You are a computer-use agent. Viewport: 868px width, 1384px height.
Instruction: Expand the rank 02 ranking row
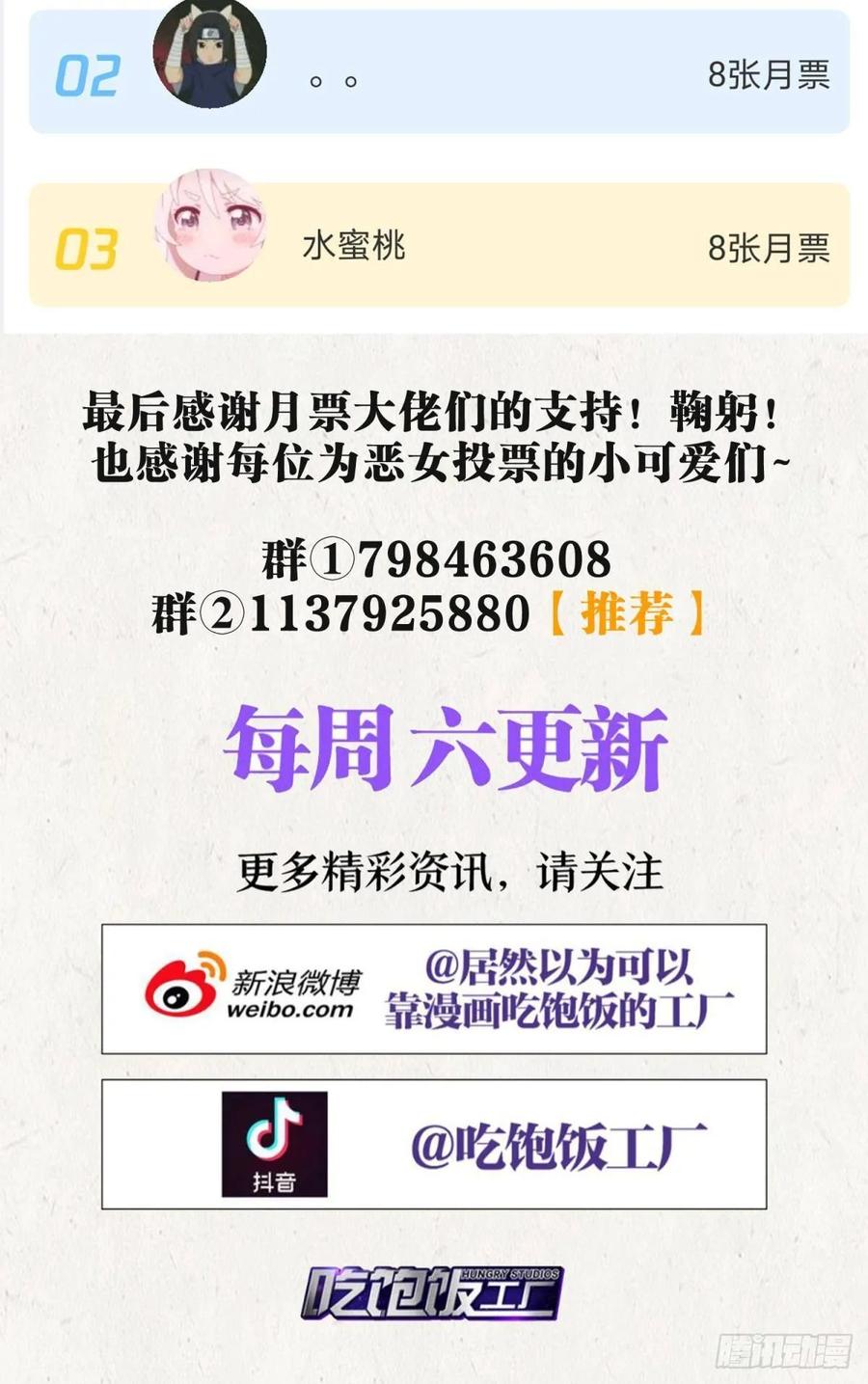pos(434,74)
